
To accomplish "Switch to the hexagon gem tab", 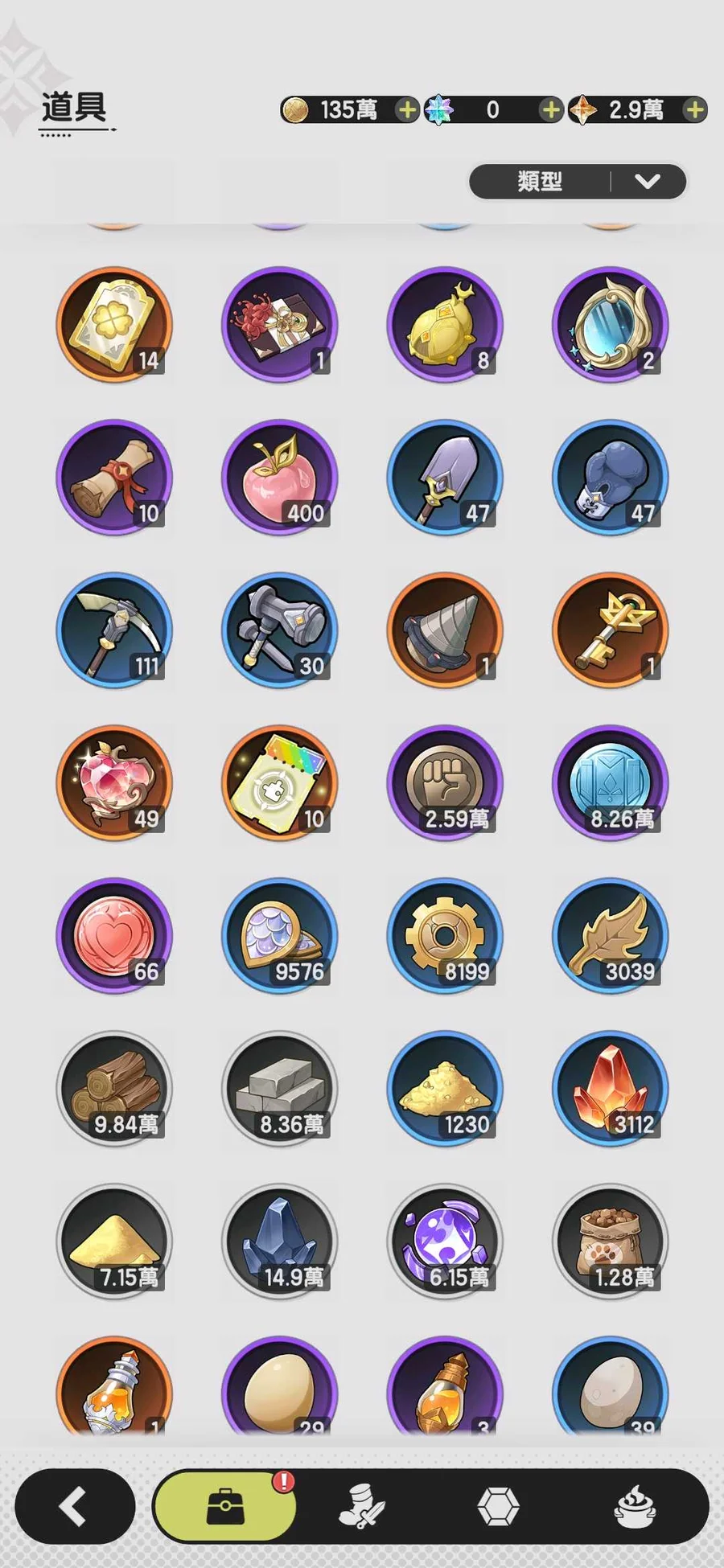I will [x=498, y=1506].
